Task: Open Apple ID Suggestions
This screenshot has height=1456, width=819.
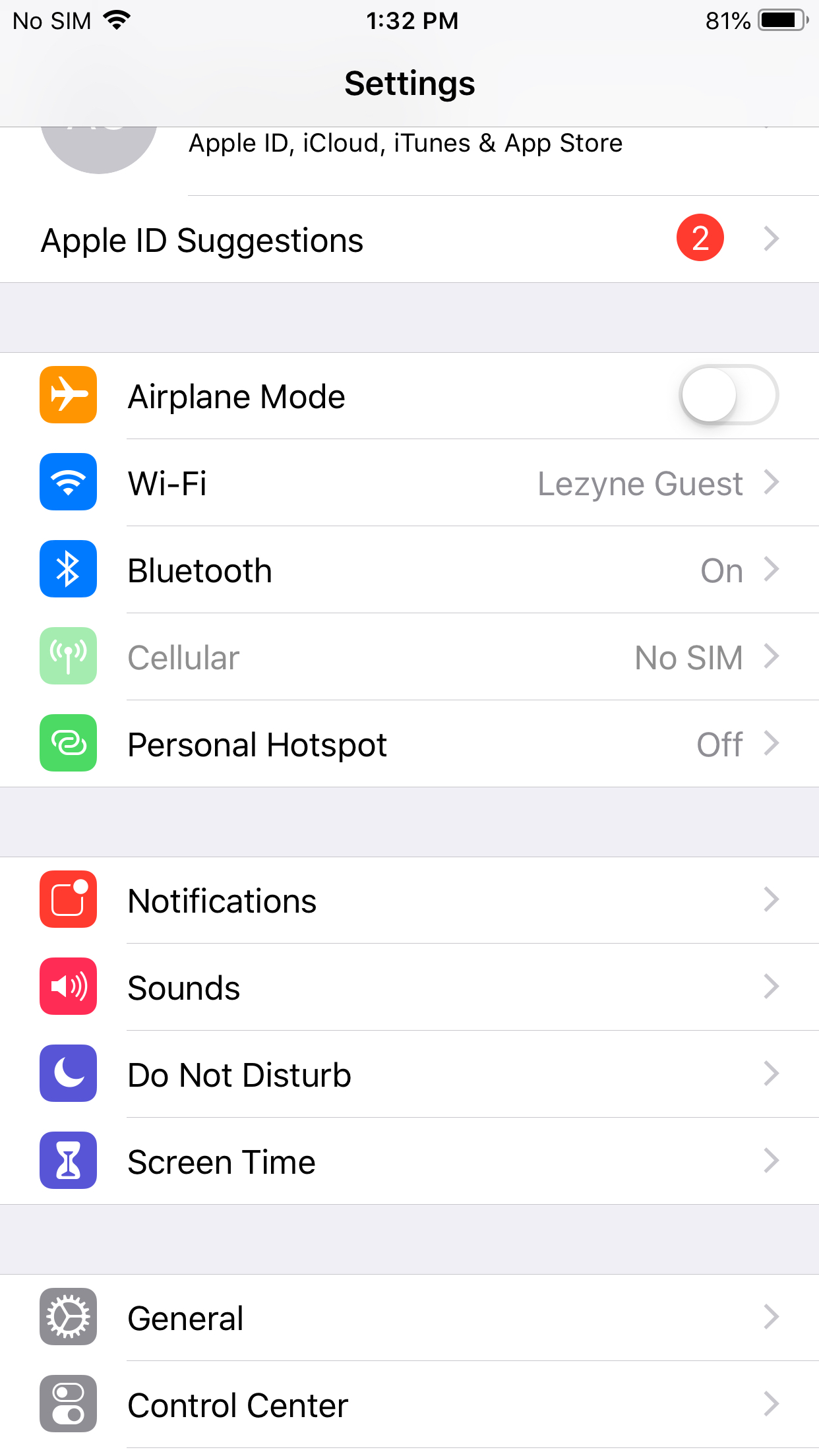Action: tap(409, 239)
